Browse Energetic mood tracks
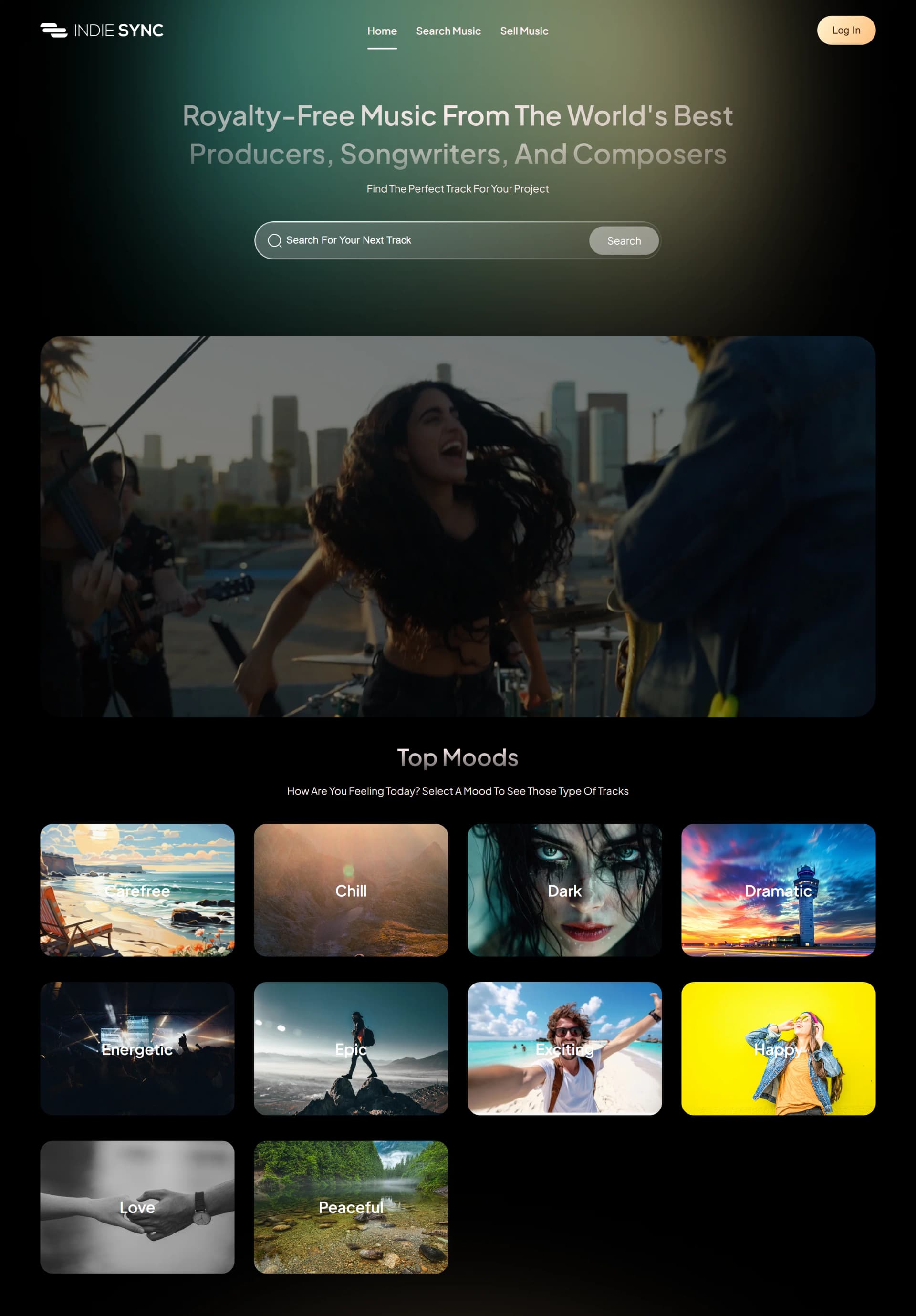This screenshot has width=916, height=1316. 137,1048
